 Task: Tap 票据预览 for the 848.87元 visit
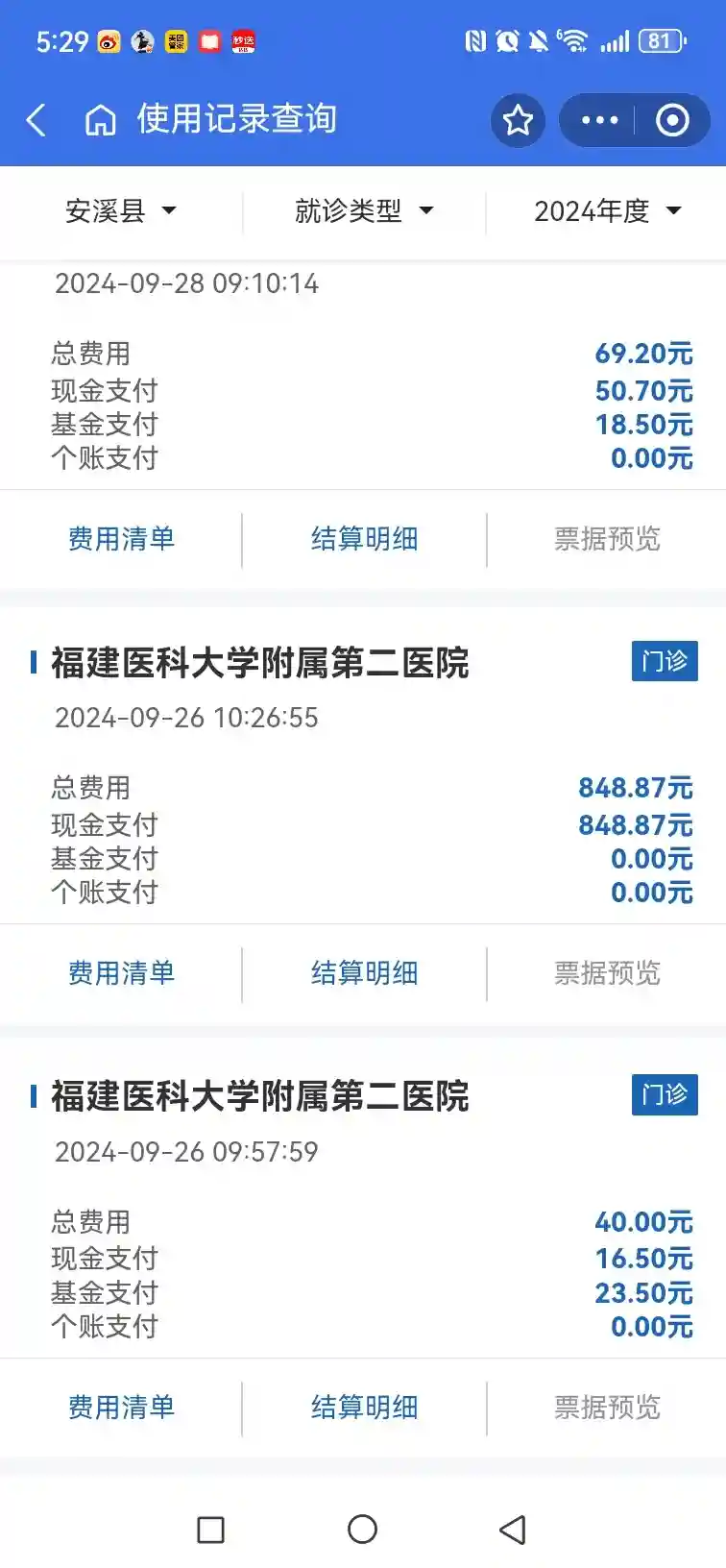(607, 973)
